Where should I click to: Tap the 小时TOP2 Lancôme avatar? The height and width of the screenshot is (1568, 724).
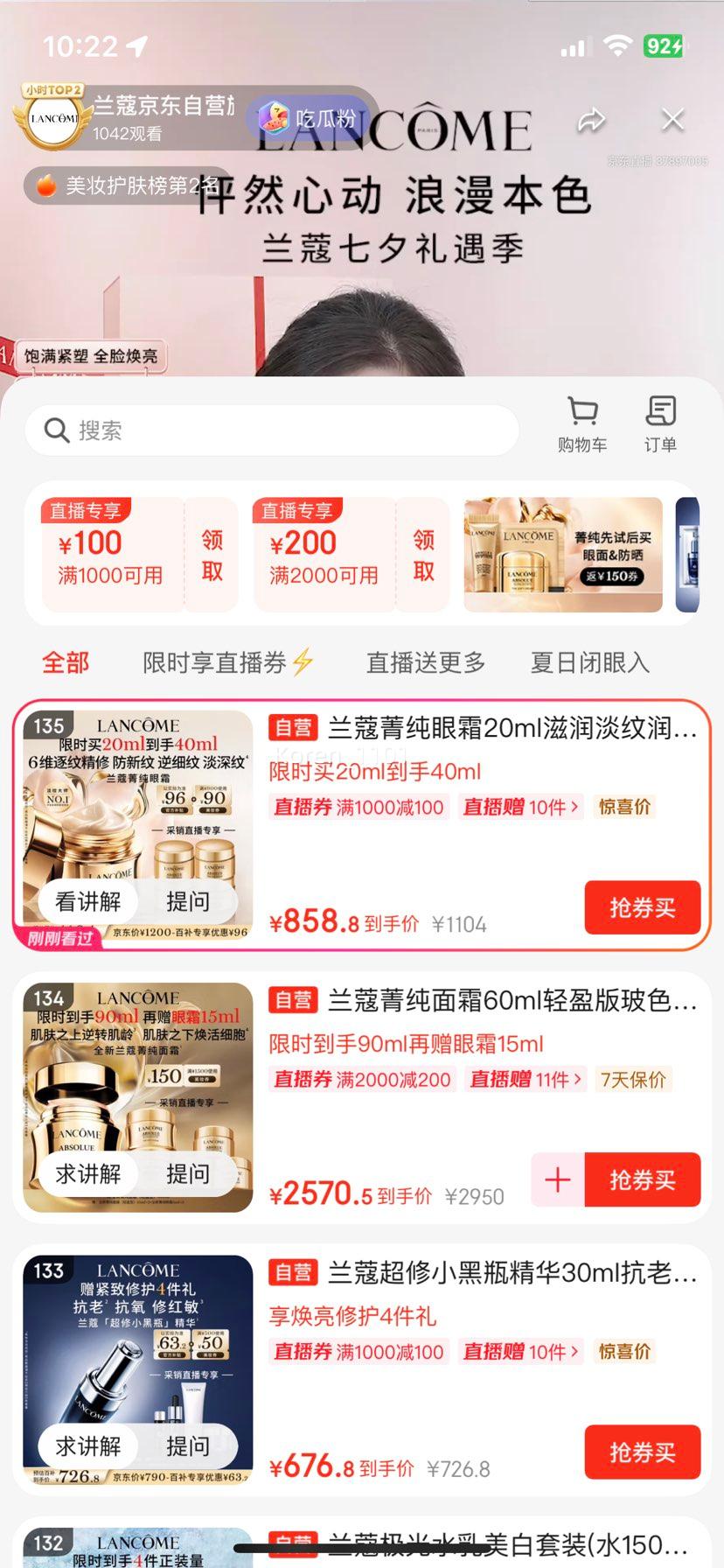[52, 117]
